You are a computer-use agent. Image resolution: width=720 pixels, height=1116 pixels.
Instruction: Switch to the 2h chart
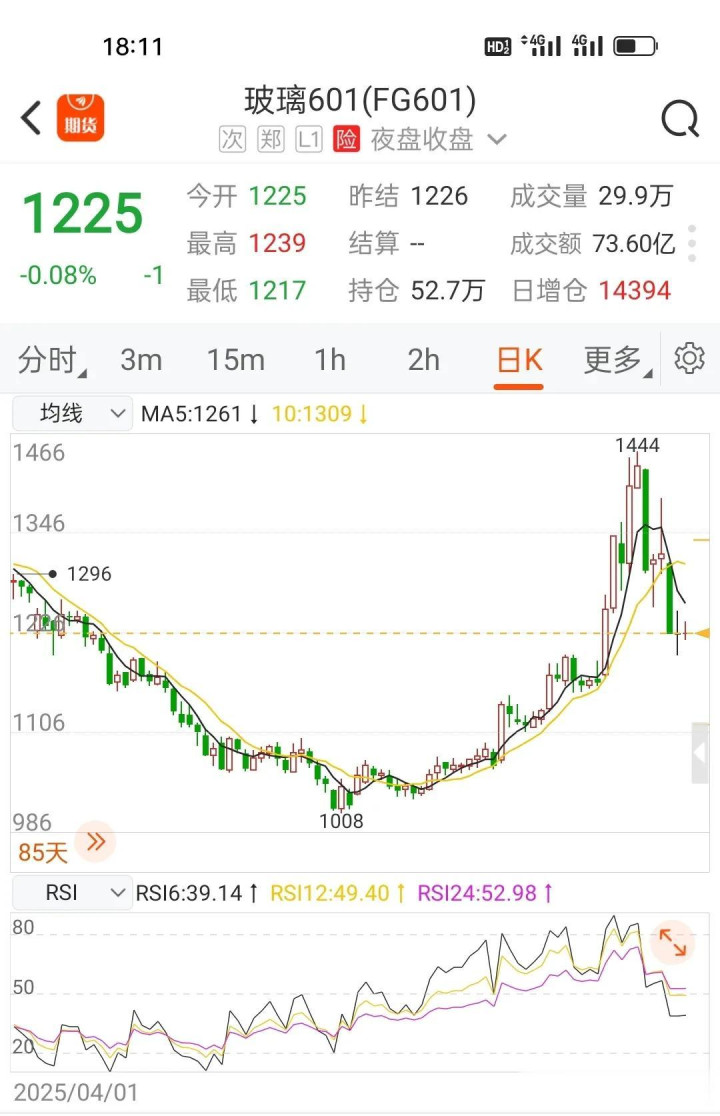click(424, 360)
